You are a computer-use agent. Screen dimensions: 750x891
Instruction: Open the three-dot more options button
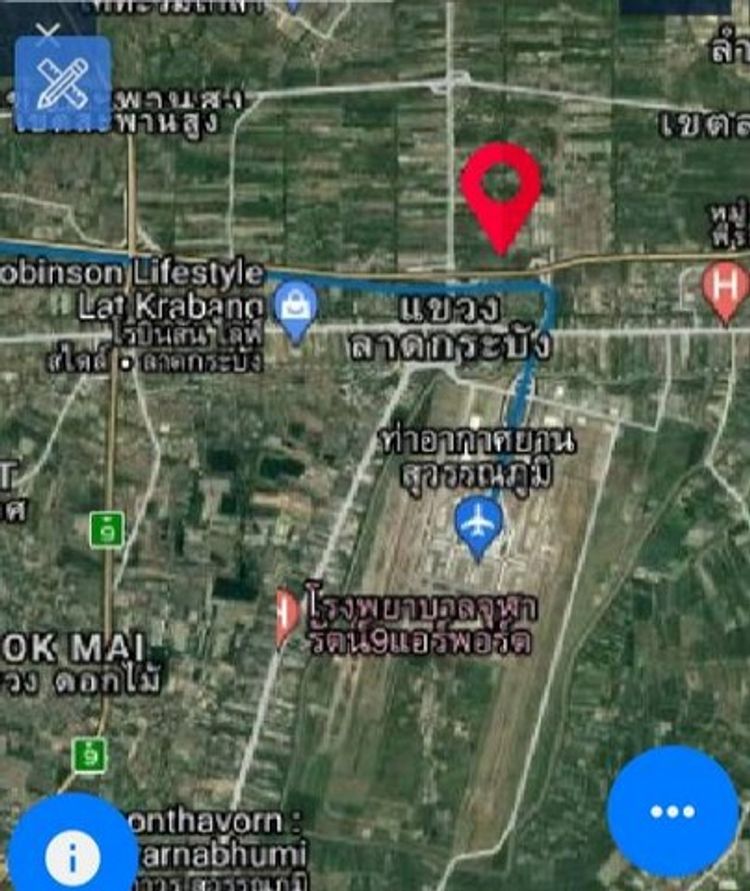point(672,811)
